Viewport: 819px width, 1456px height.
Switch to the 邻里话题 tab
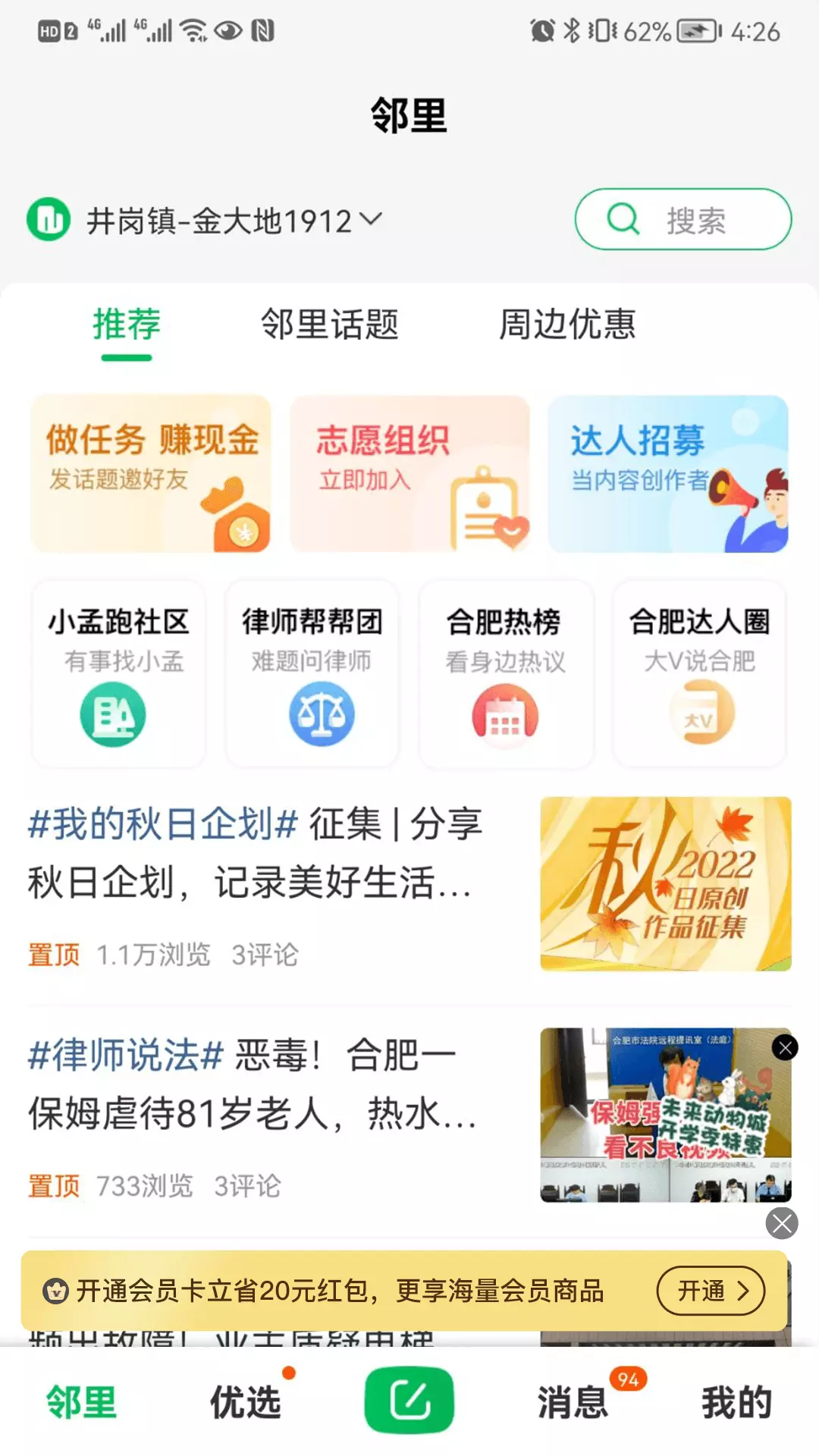pyautogui.click(x=330, y=325)
